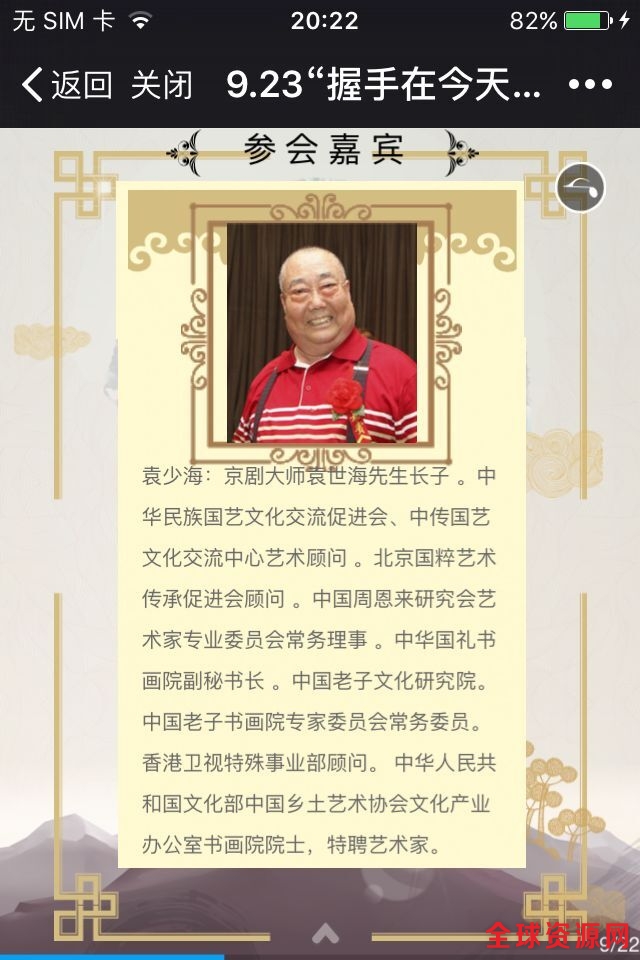Toggle the background music icon
Viewport: 640px width, 960px height.
(x=581, y=187)
